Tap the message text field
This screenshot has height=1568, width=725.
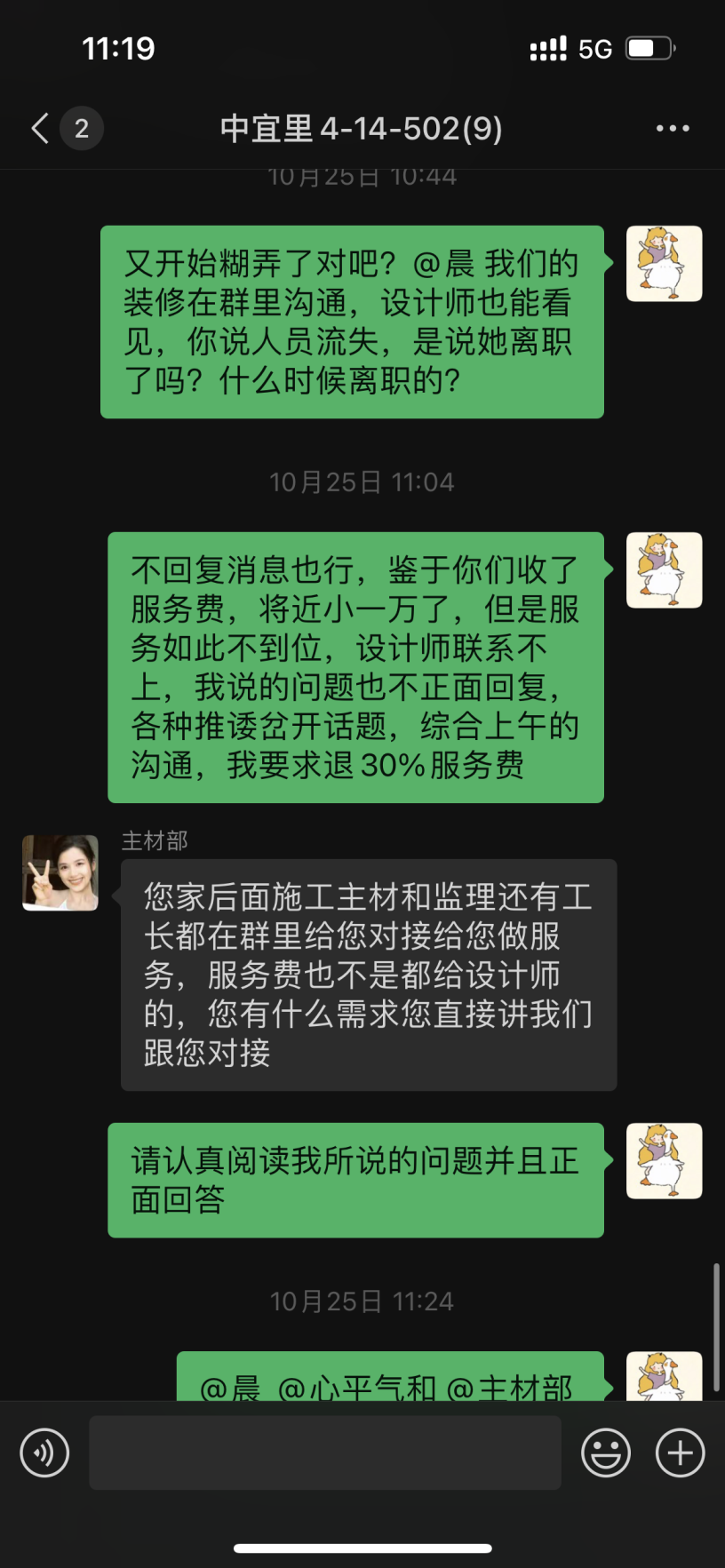point(325,1453)
